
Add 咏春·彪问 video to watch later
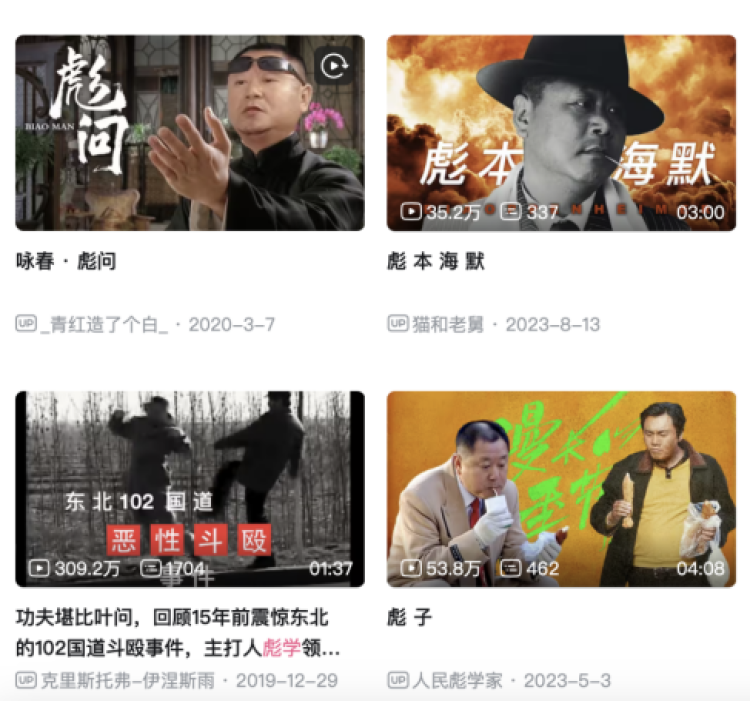point(332,66)
